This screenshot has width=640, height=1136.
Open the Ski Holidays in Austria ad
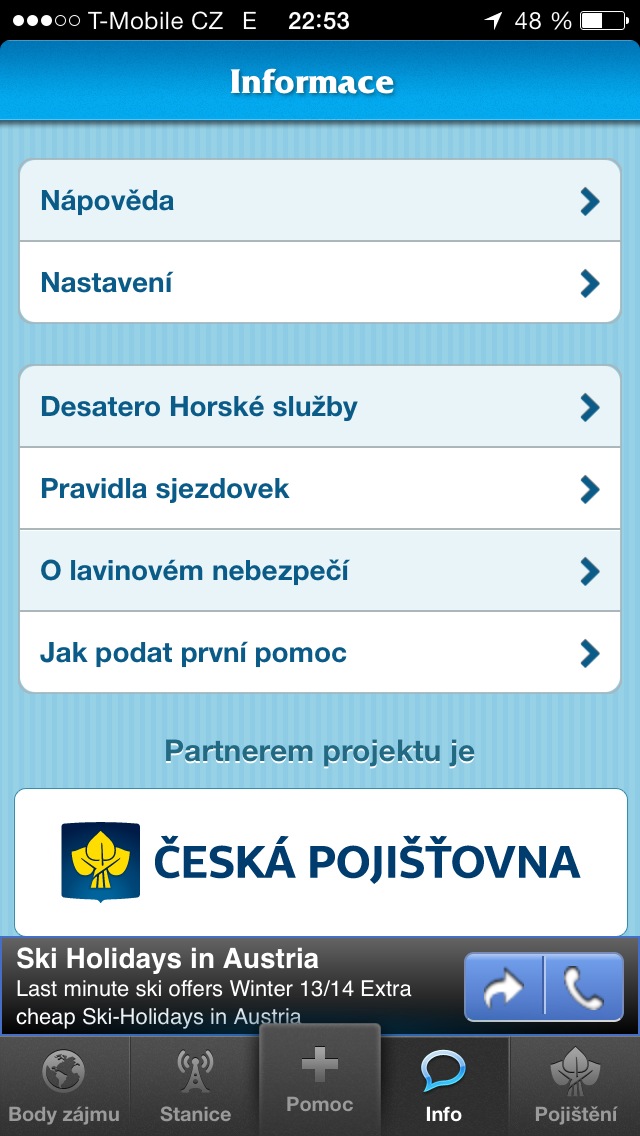pos(230,986)
